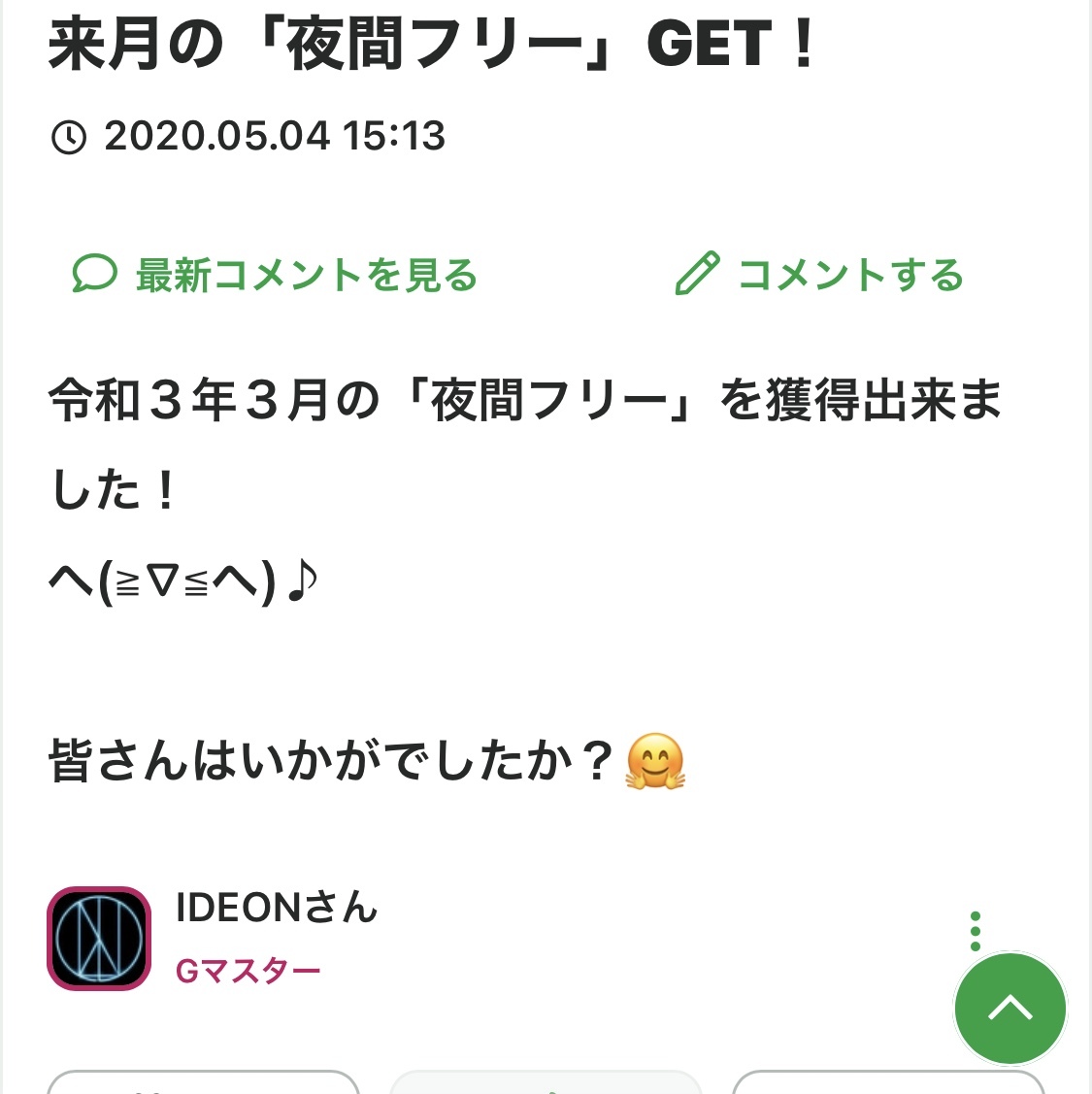Open the three-dot options menu
This screenshot has width=1092, height=1094.
[976, 931]
